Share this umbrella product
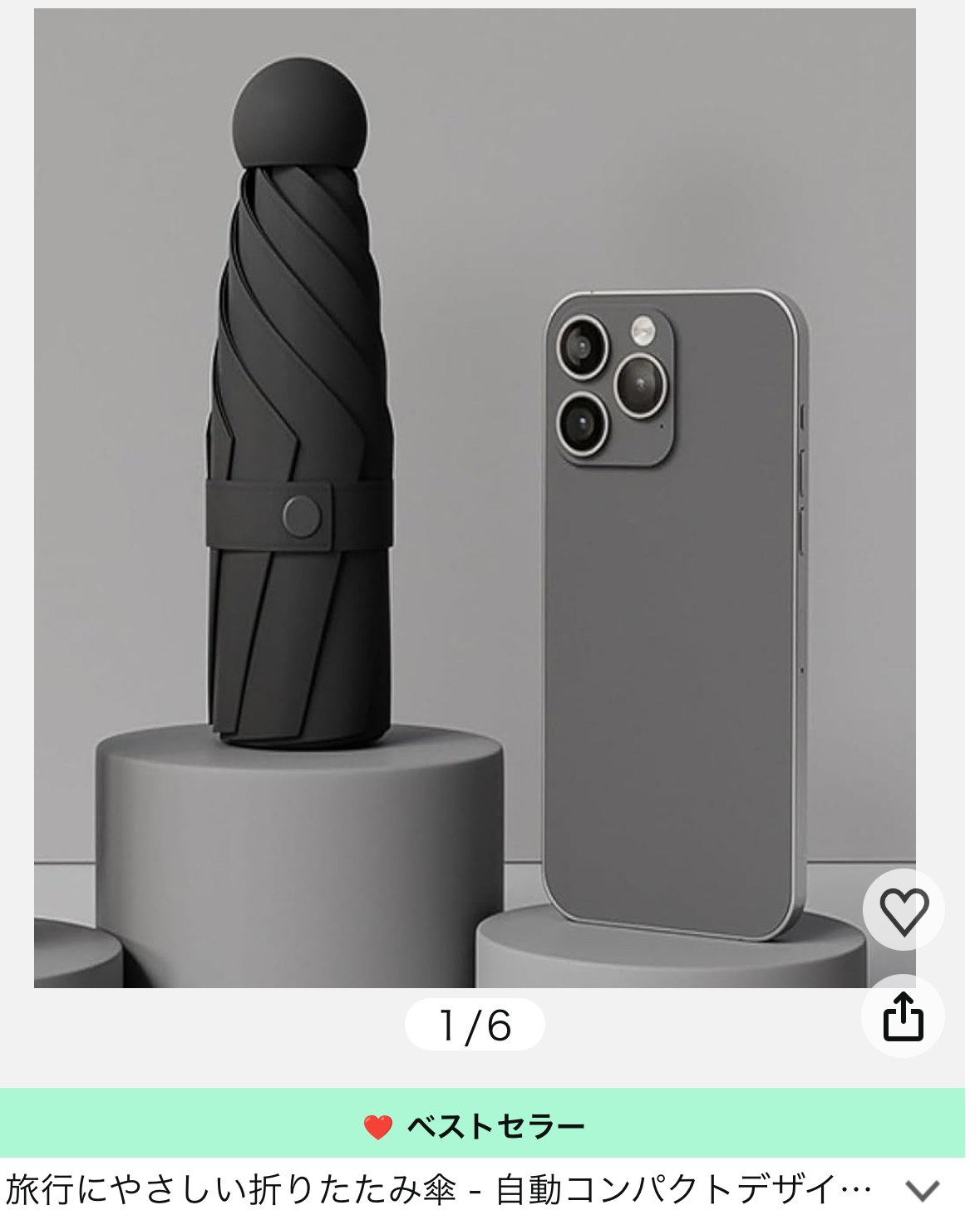Image resolution: width=980 pixels, height=1220 pixels. tap(904, 1016)
